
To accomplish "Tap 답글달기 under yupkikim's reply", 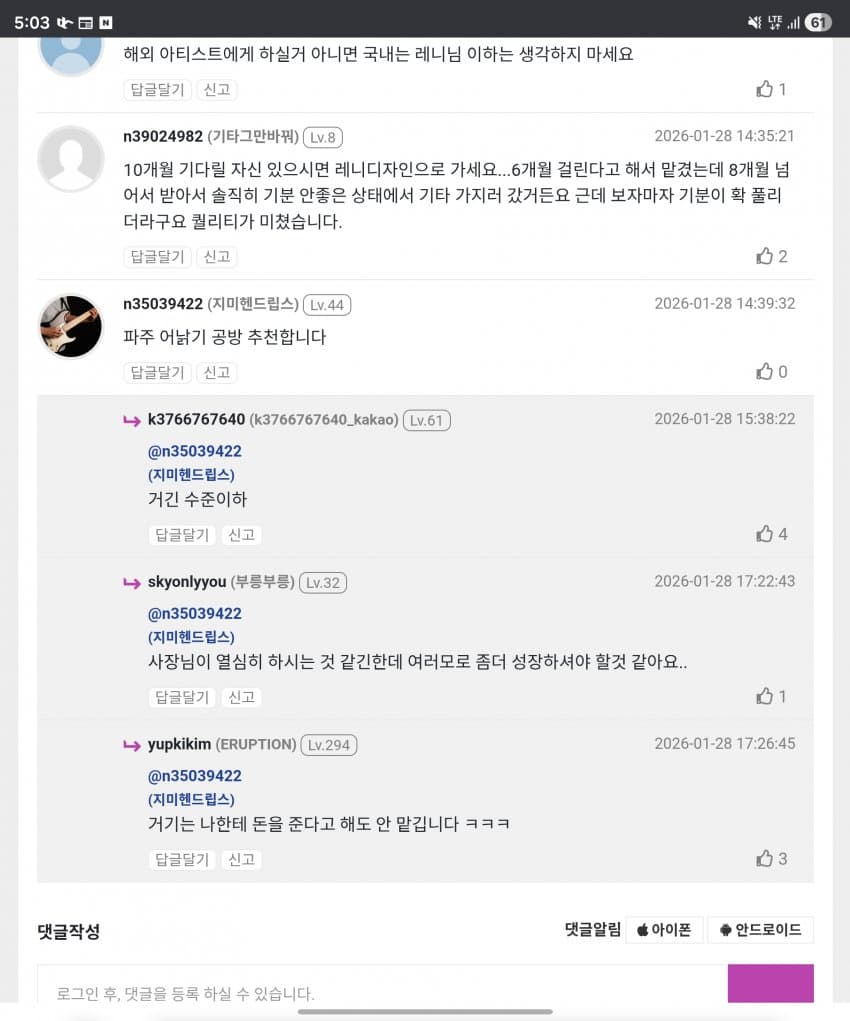I will pos(182,858).
